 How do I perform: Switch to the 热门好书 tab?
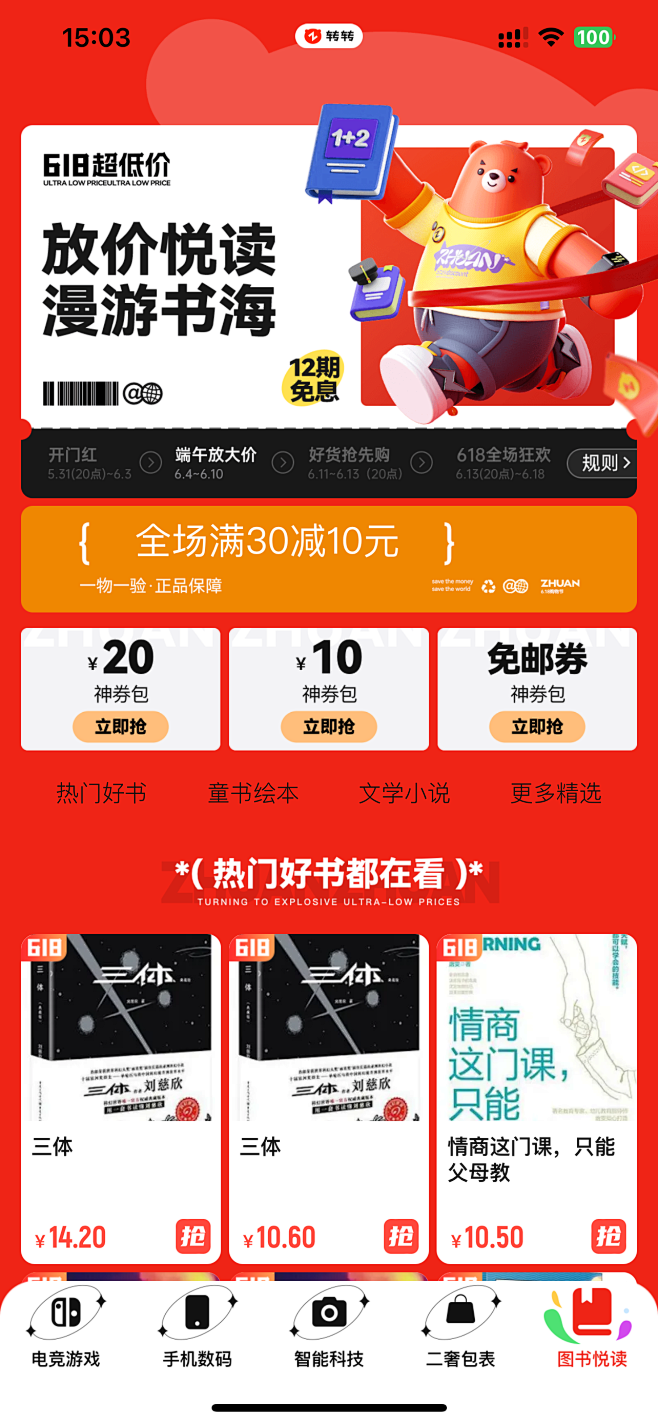(101, 794)
